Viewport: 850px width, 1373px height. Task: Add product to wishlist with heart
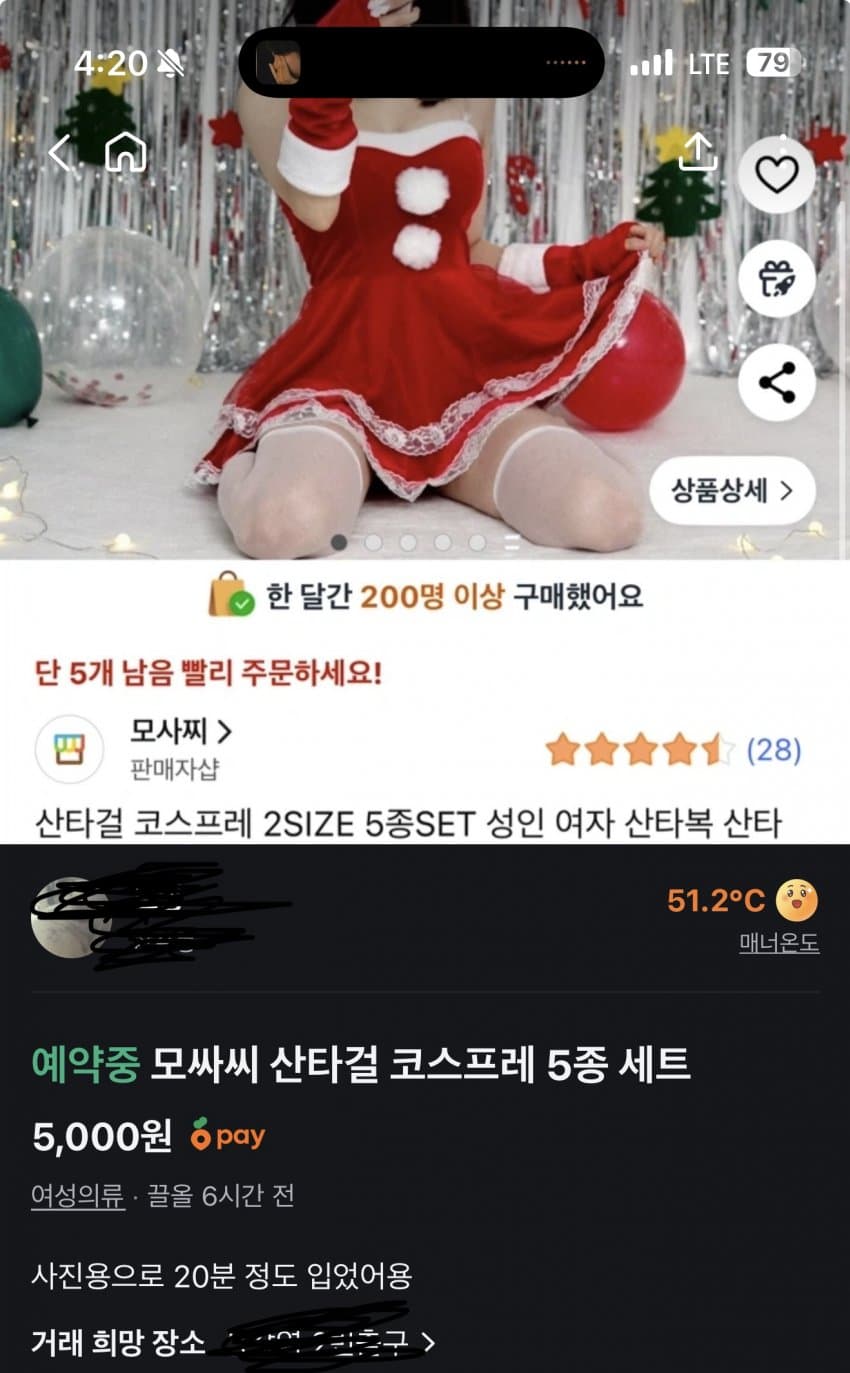coord(776,175)
